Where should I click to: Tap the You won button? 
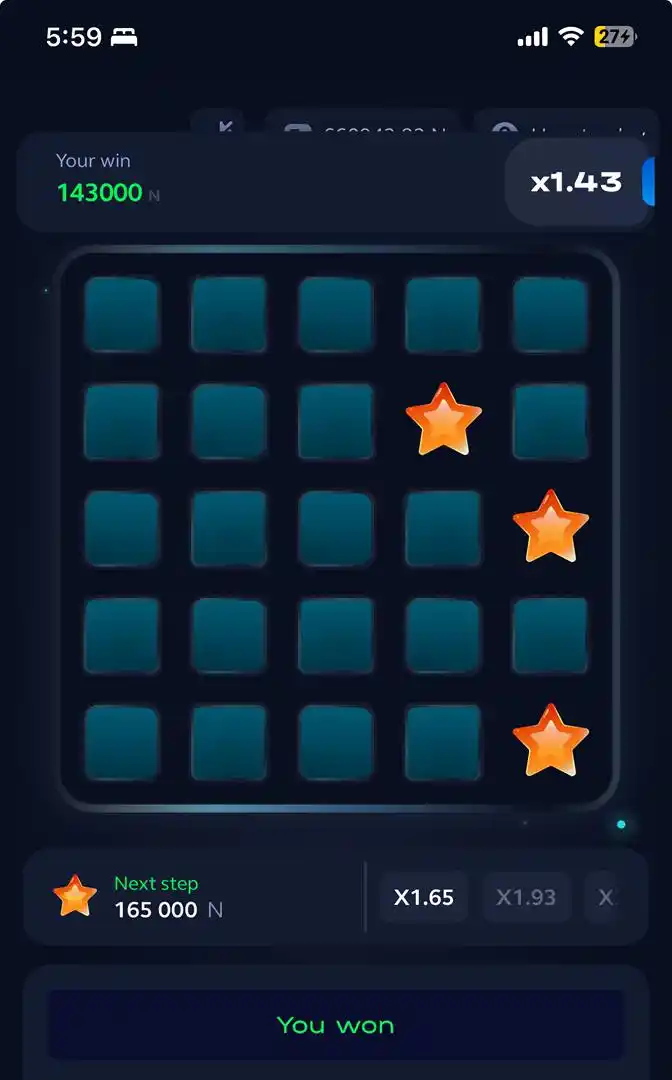pos(336,1025)
